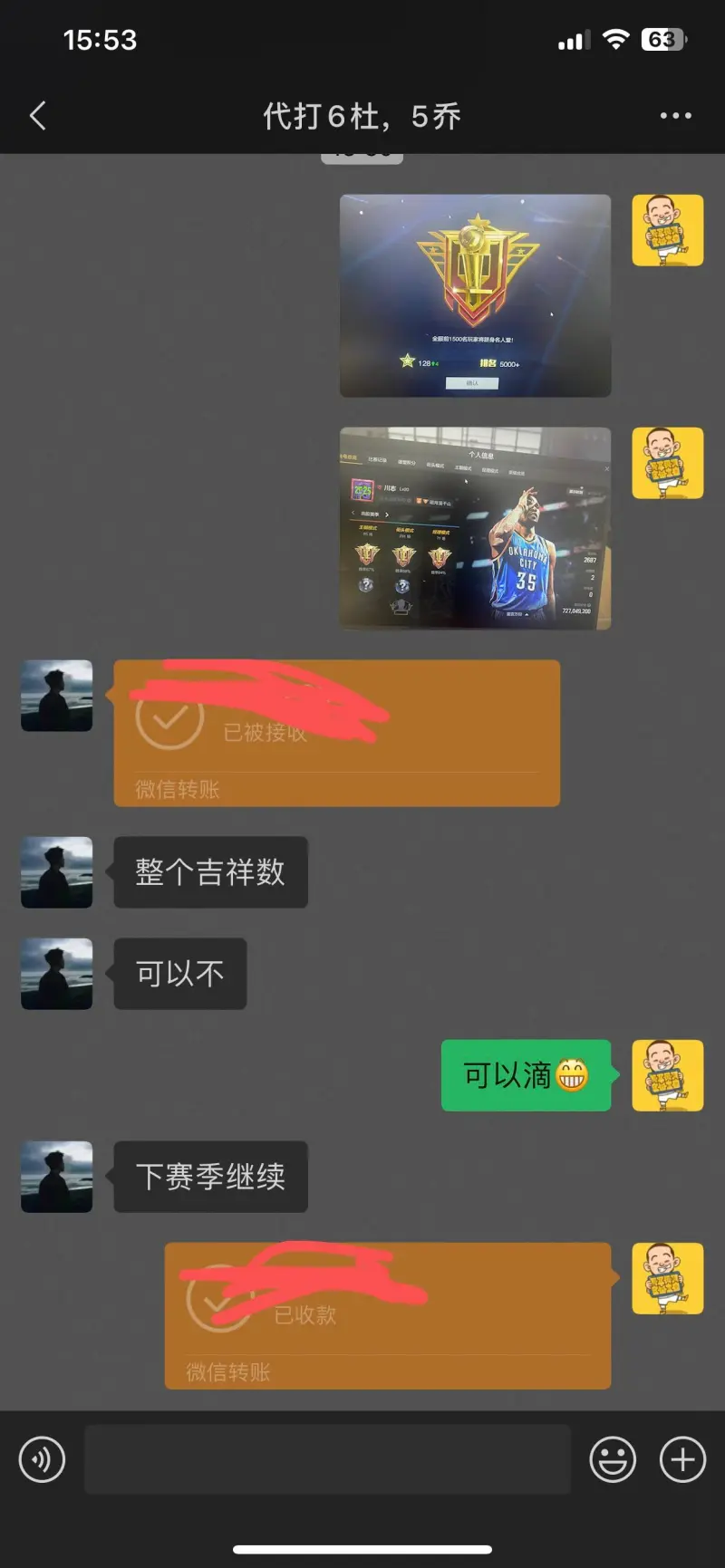Open the plus attachments panel
The height and width of the screenshot is (1568, 725).
(x=682, y=1459)
